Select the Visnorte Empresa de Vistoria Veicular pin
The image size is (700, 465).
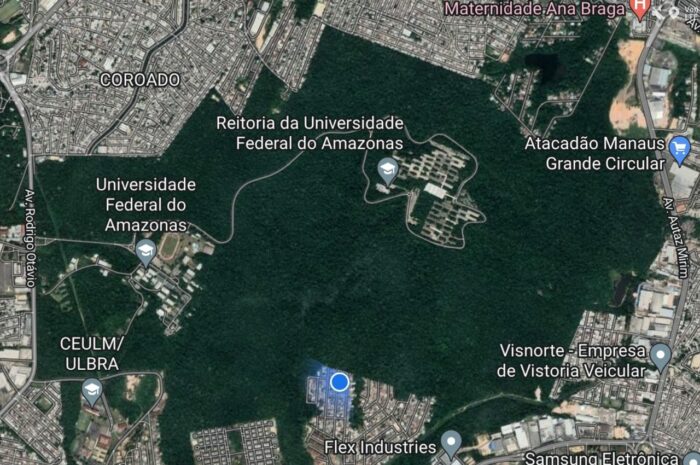660,355
